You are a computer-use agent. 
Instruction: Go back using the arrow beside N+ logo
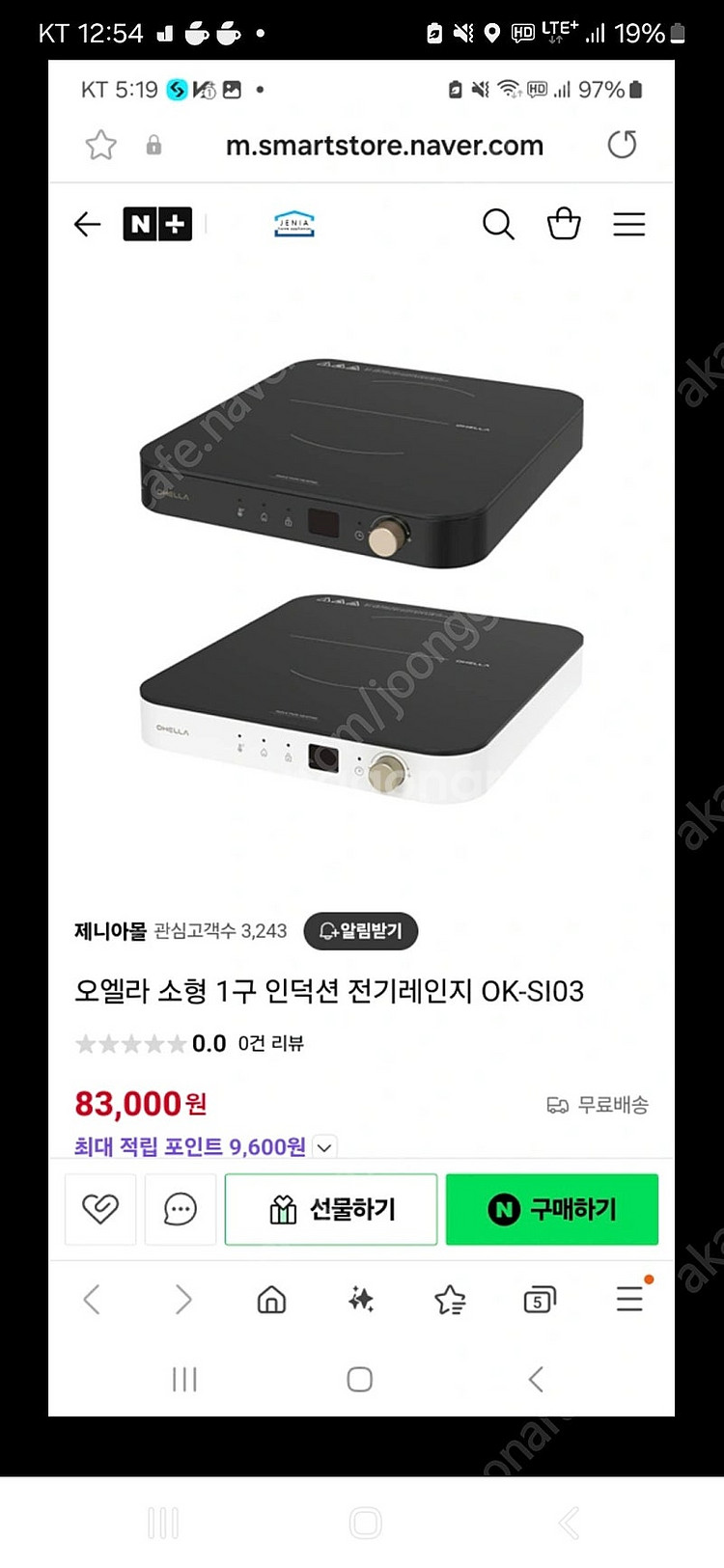[87, 225]
